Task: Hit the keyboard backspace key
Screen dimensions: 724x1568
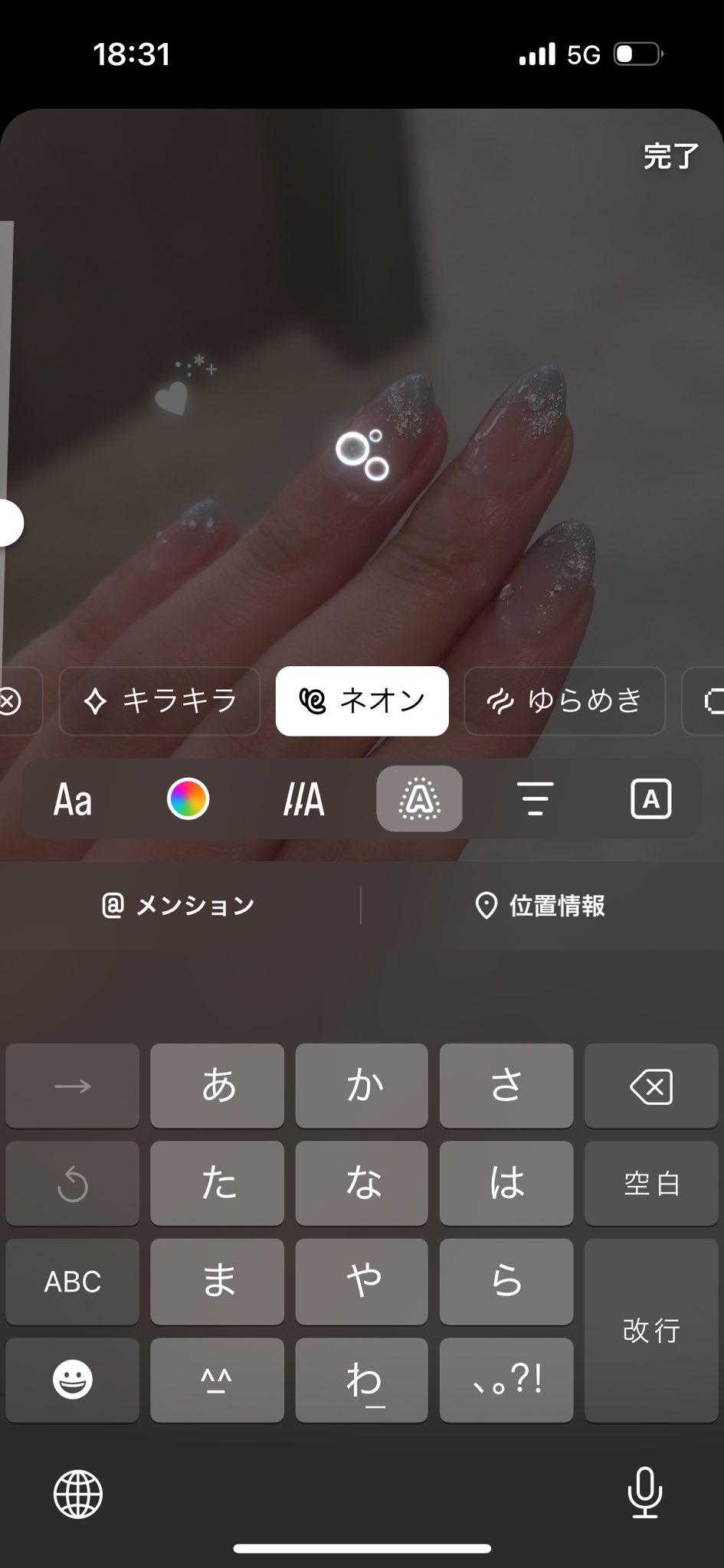Action: (x=651, y=1086)
